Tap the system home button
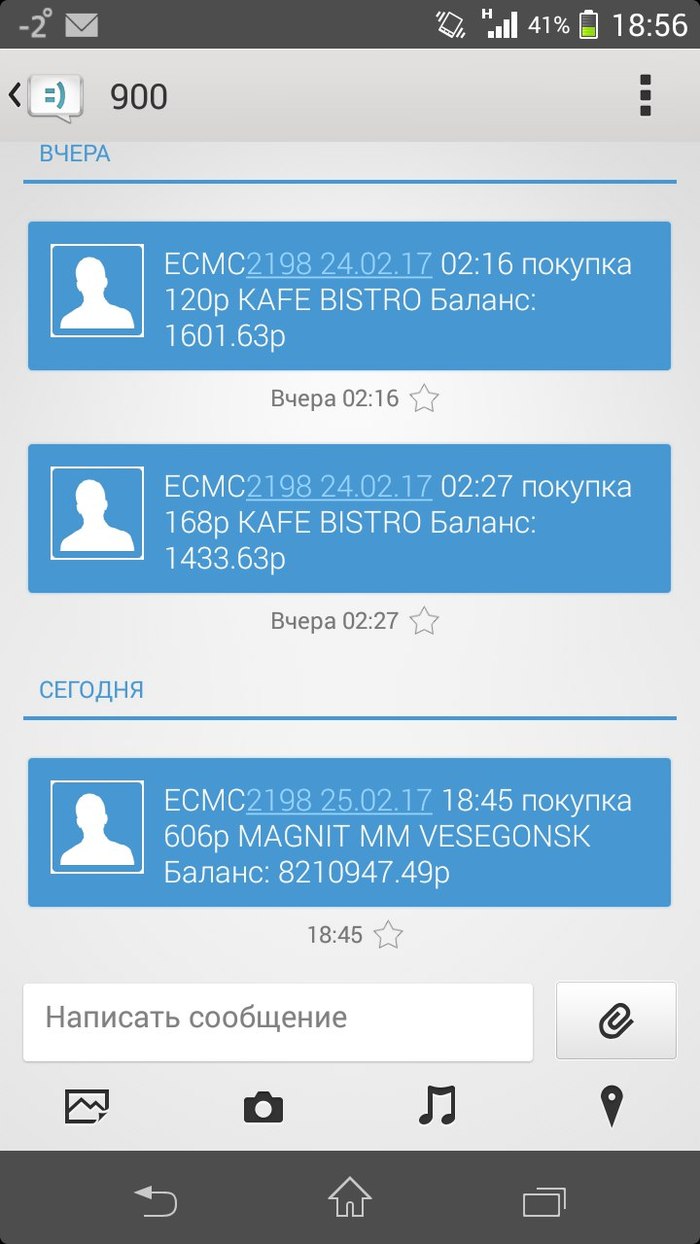 [x=350, y=1197]
